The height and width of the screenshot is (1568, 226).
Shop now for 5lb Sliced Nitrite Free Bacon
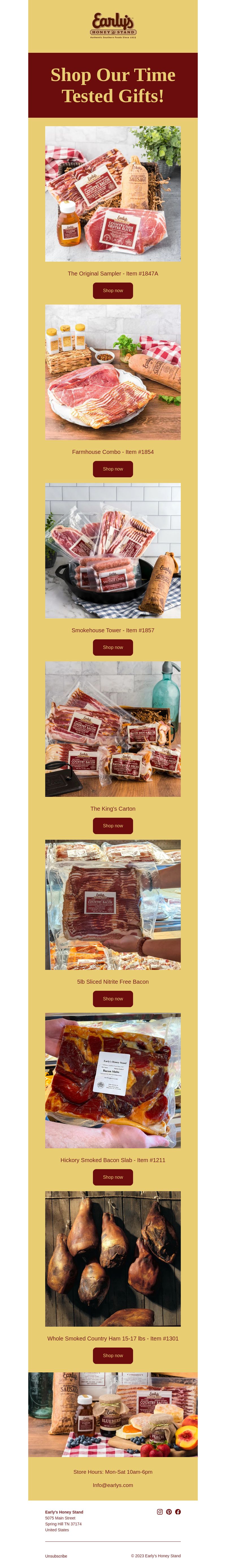click(x=113, y=998)
